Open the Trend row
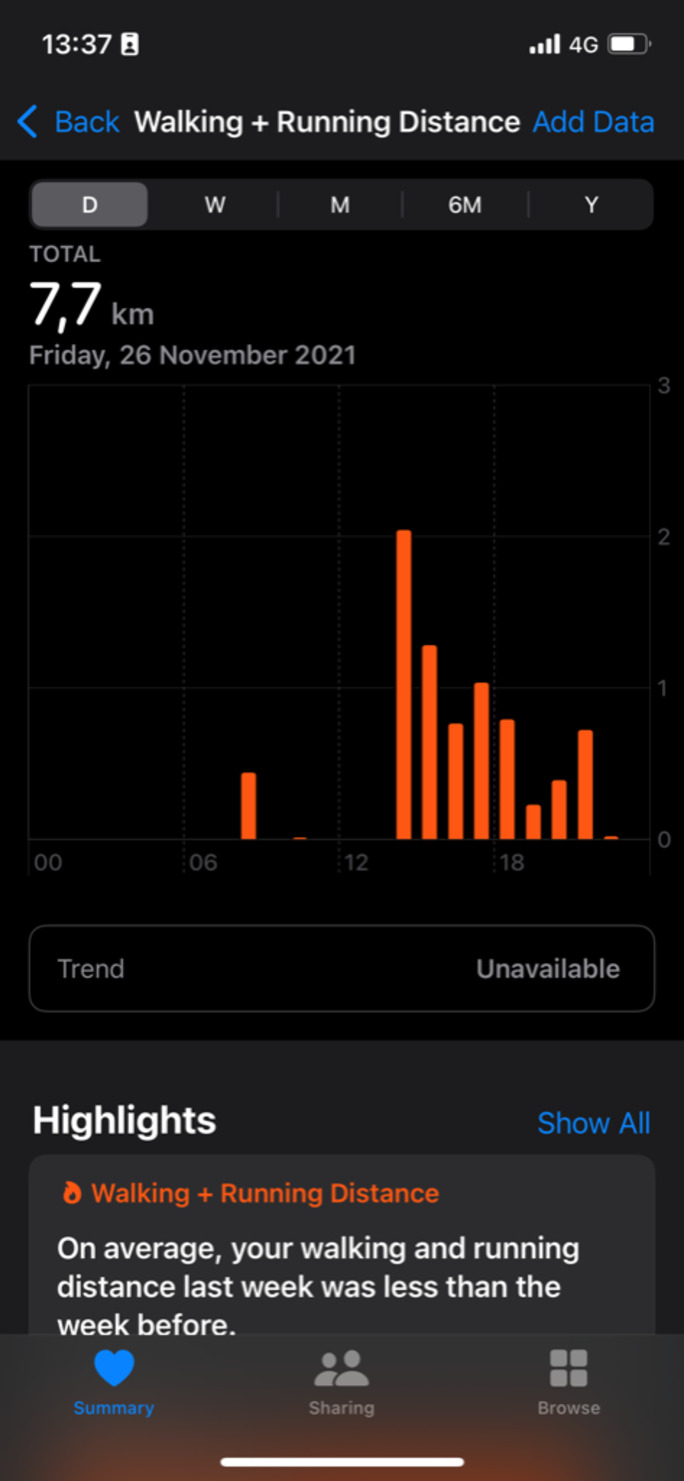 pyautogui.click(x=342, y=968)
